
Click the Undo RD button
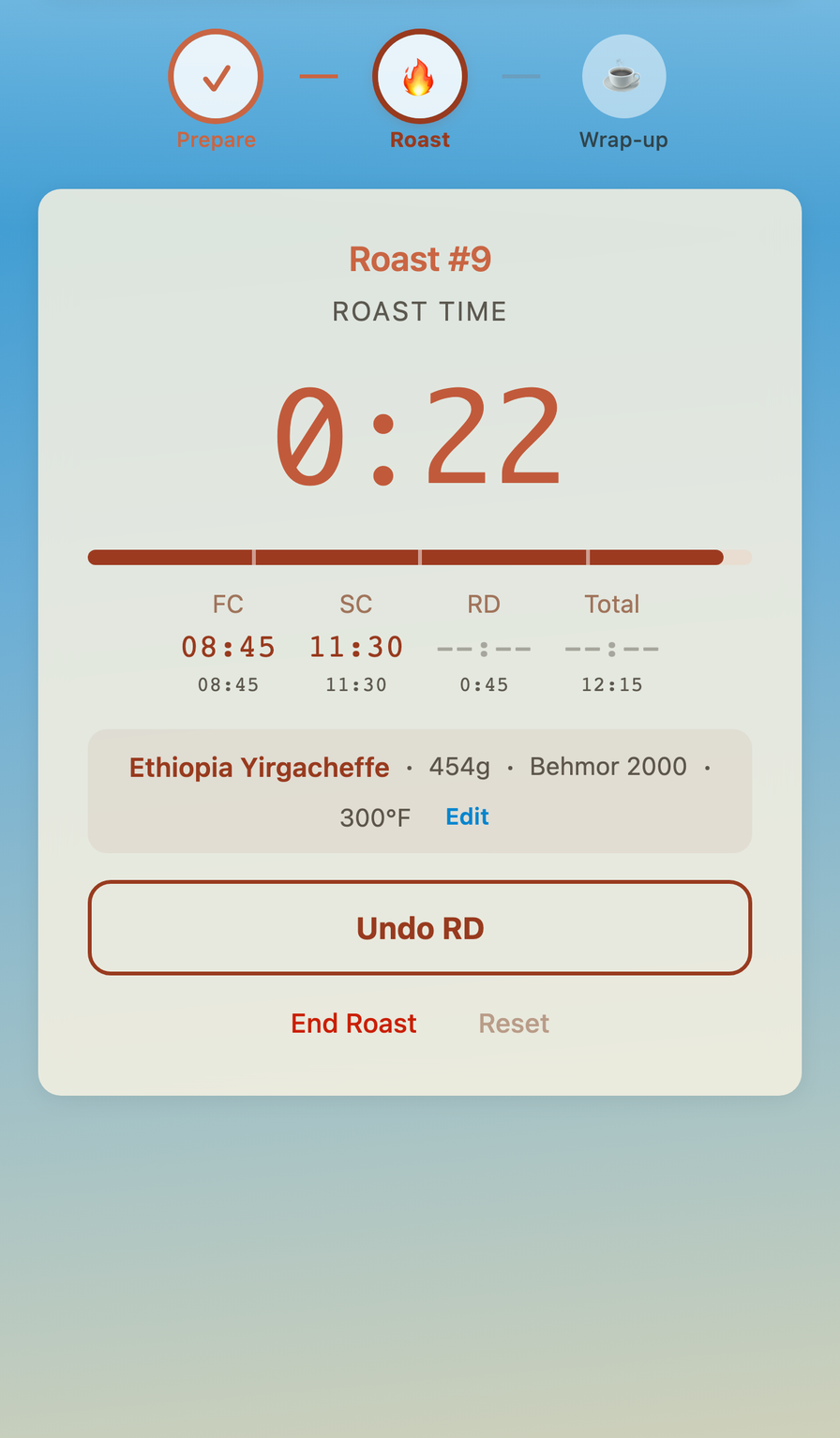coord(419,927)
